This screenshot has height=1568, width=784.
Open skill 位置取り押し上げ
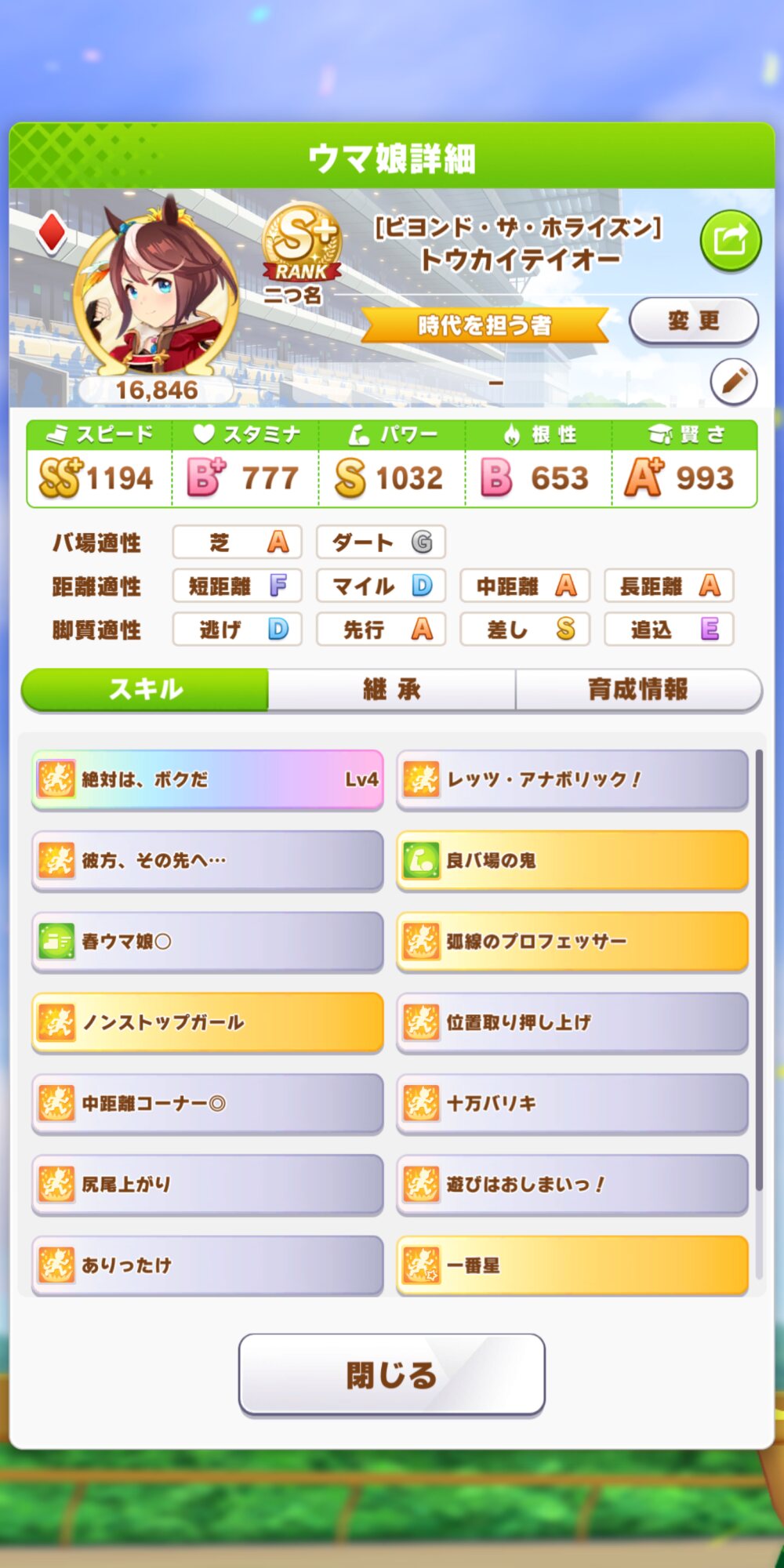(x=572, y=1022)
